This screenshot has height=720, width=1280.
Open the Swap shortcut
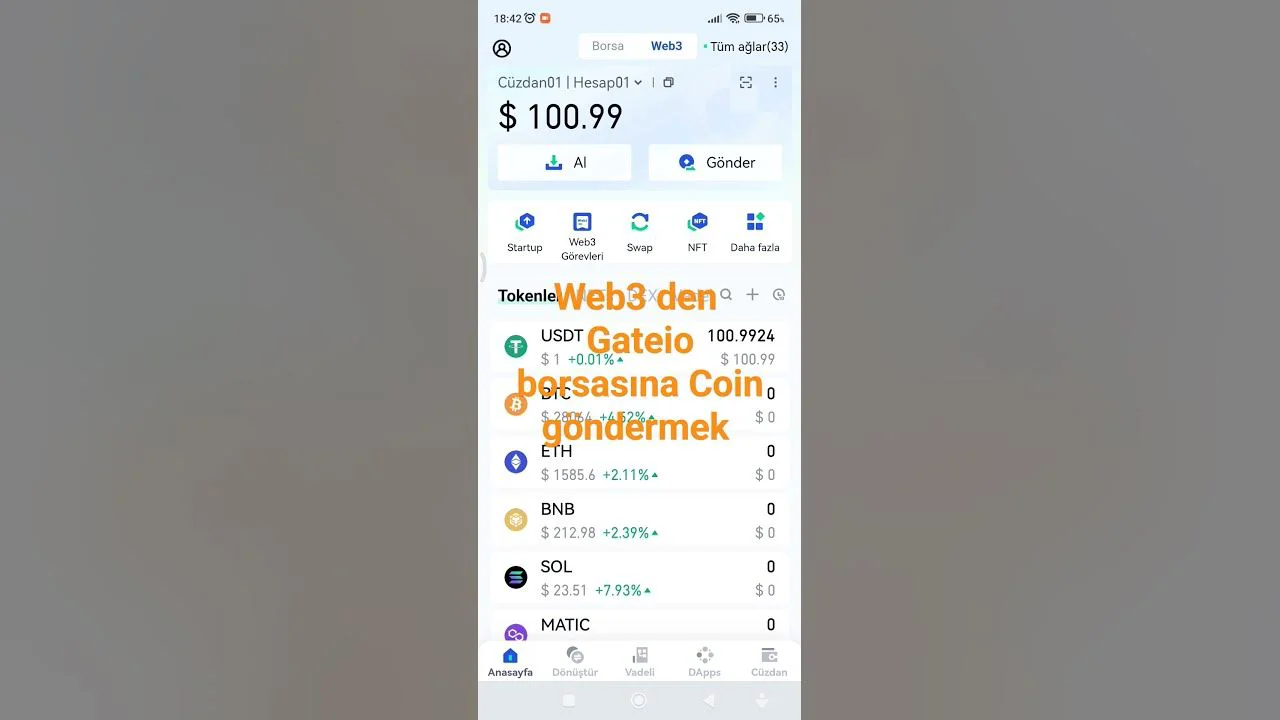[x=640, y=232]
